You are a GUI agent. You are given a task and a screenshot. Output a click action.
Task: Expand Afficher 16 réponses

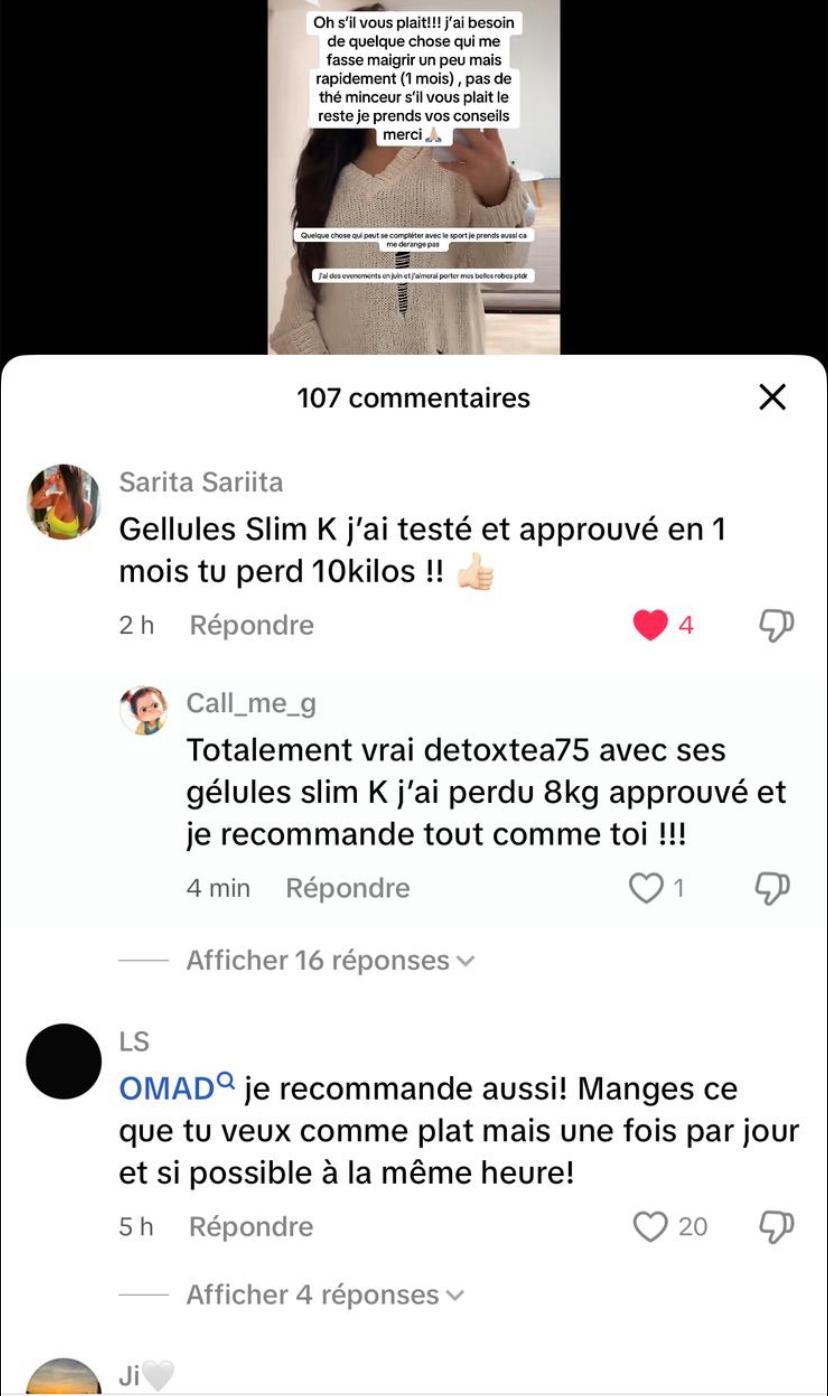tap(330, 961)
